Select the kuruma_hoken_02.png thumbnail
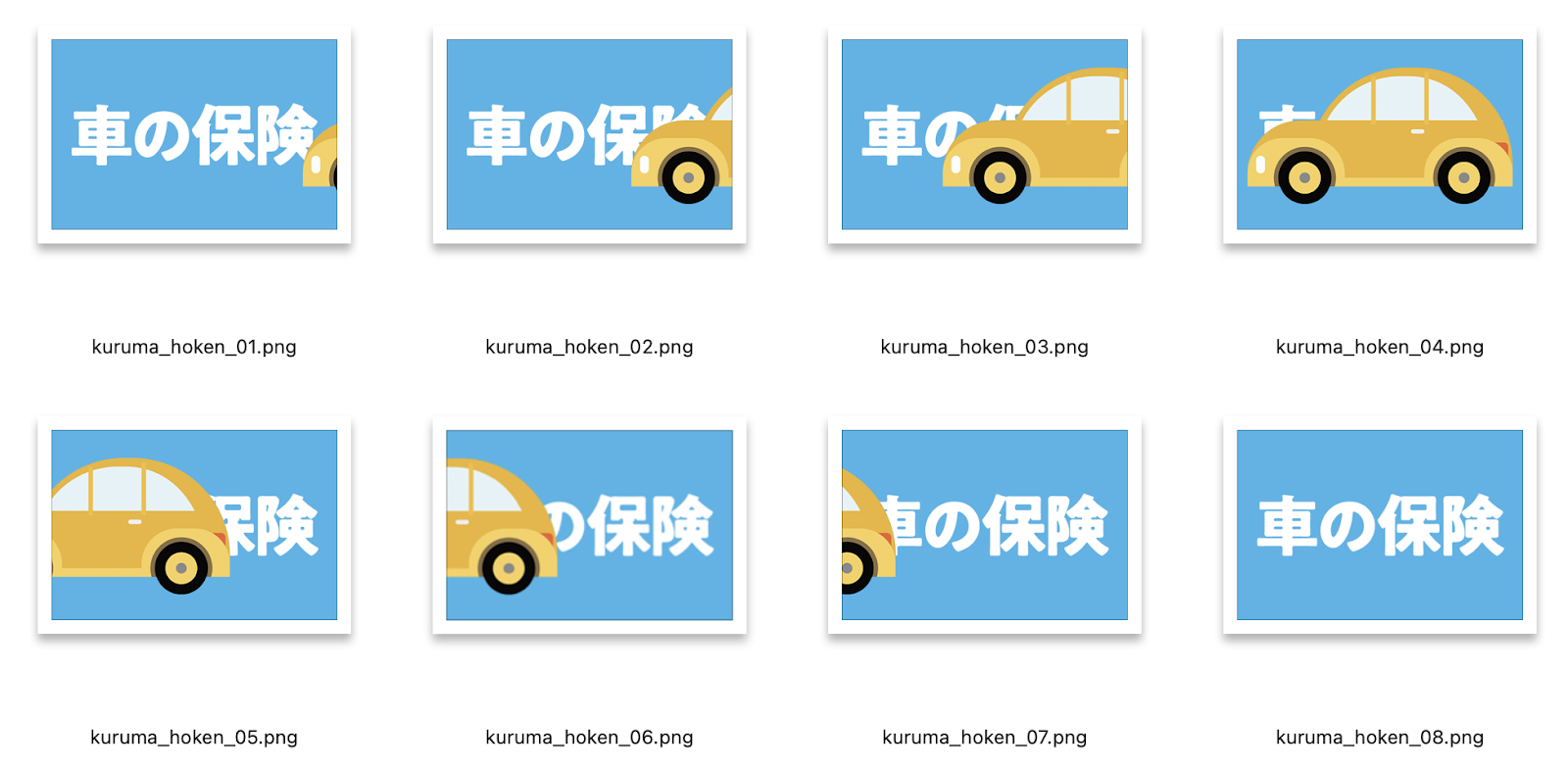1568x768 pixels. point(589,134)
